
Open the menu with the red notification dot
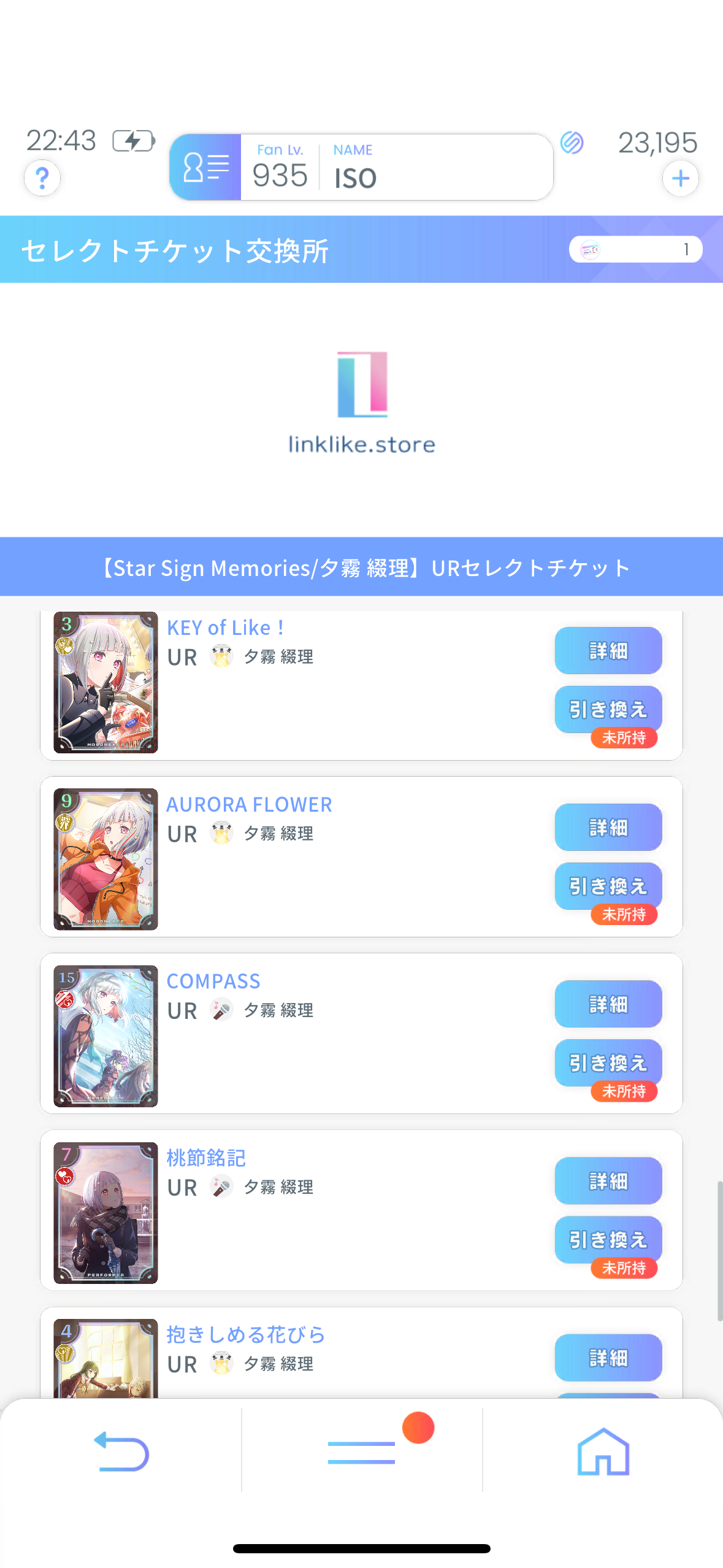coord(362,1451)
